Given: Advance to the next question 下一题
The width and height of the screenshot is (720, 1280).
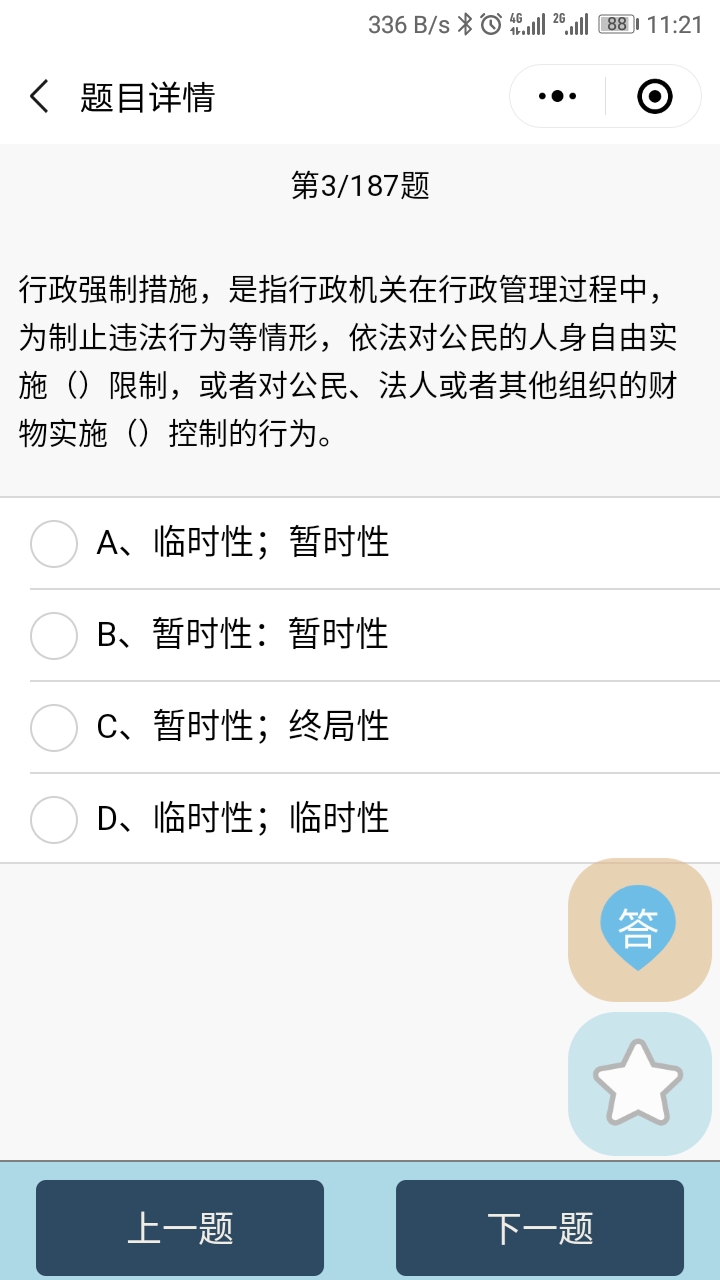Looking at the screenshot, I should pyautogui.click(x=540, y=1228).
